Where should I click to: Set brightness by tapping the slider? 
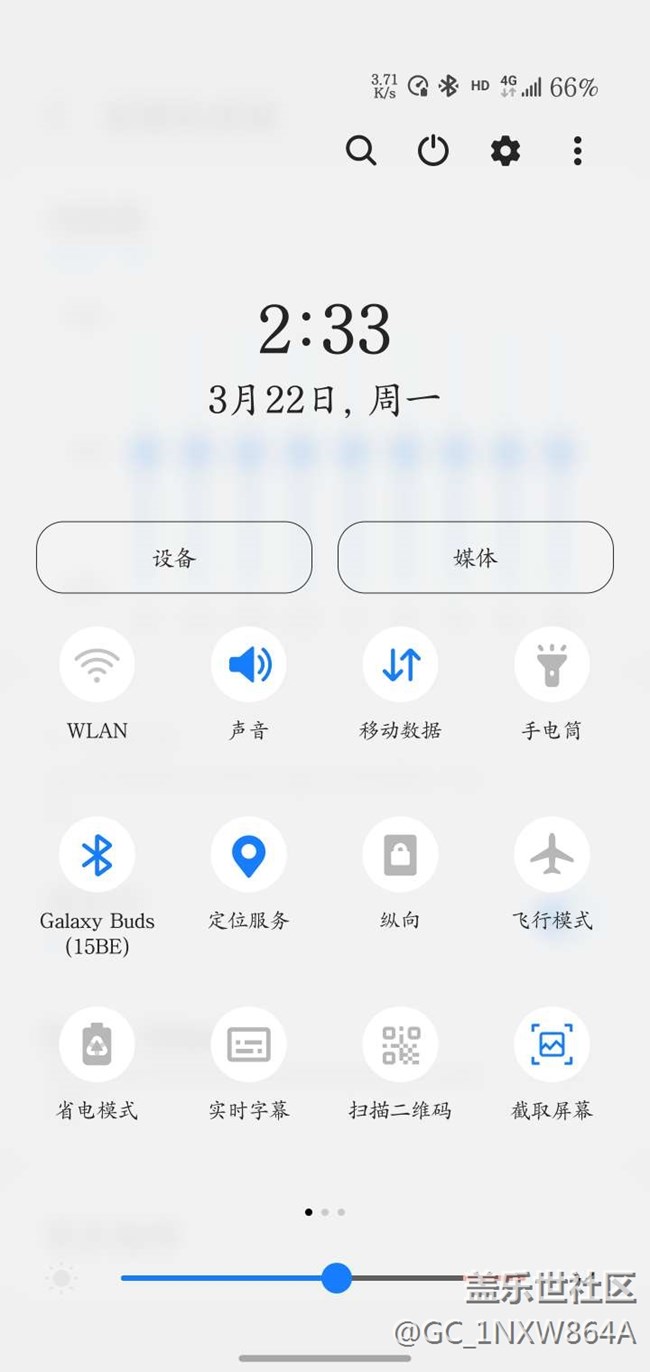point(400,1278)
